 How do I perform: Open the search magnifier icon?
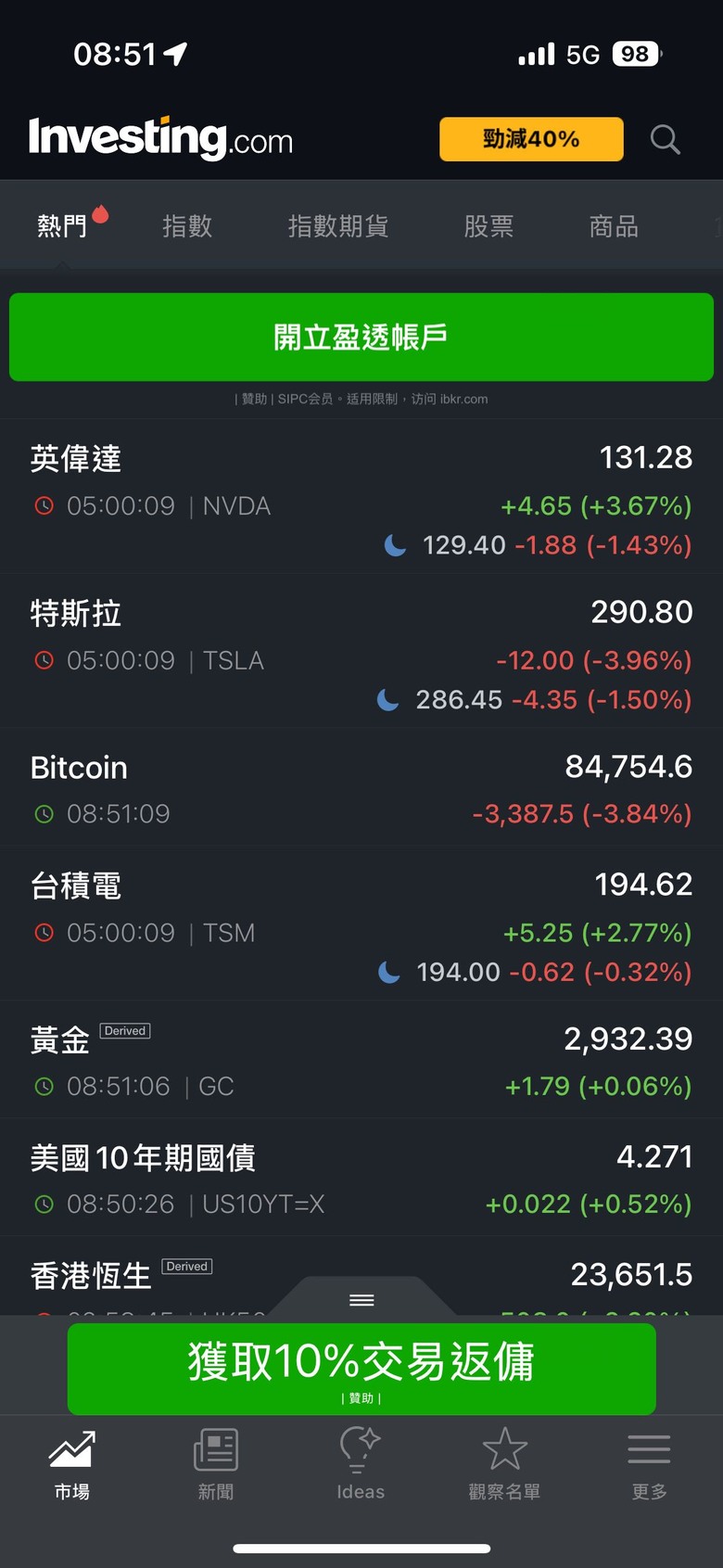tap(665, 139)
